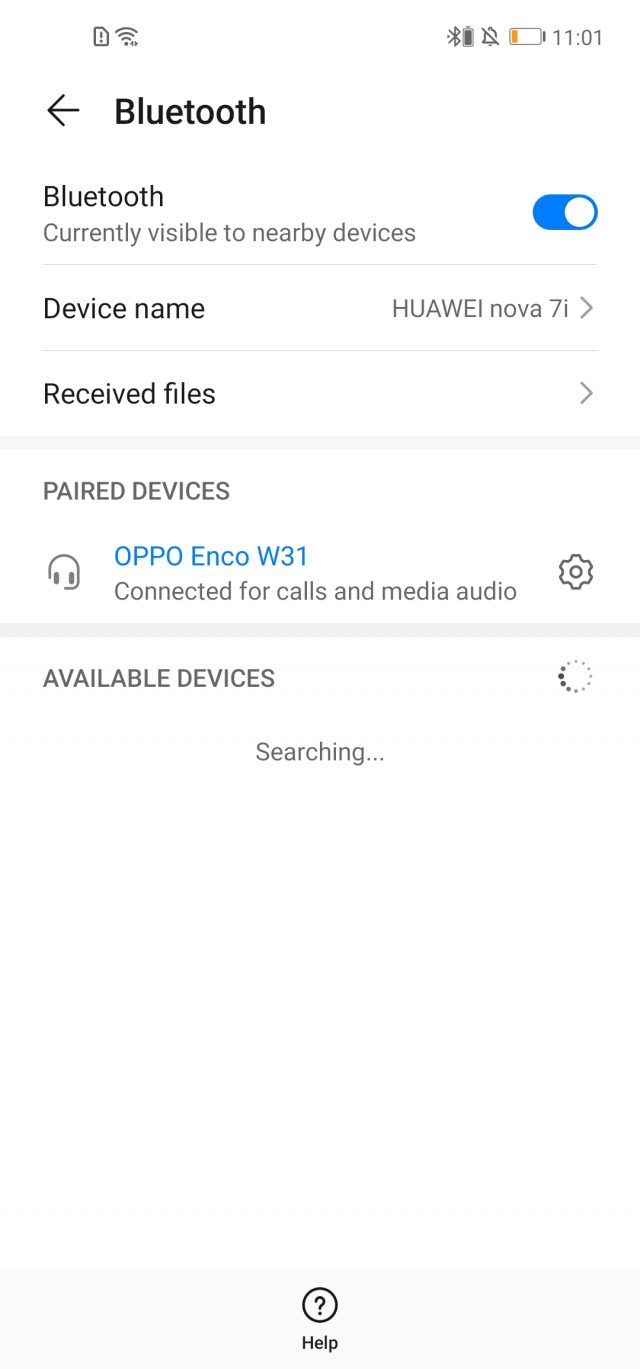This screenshot has height=1369, width=640.
Task: Open Received files
Action: 320,394
